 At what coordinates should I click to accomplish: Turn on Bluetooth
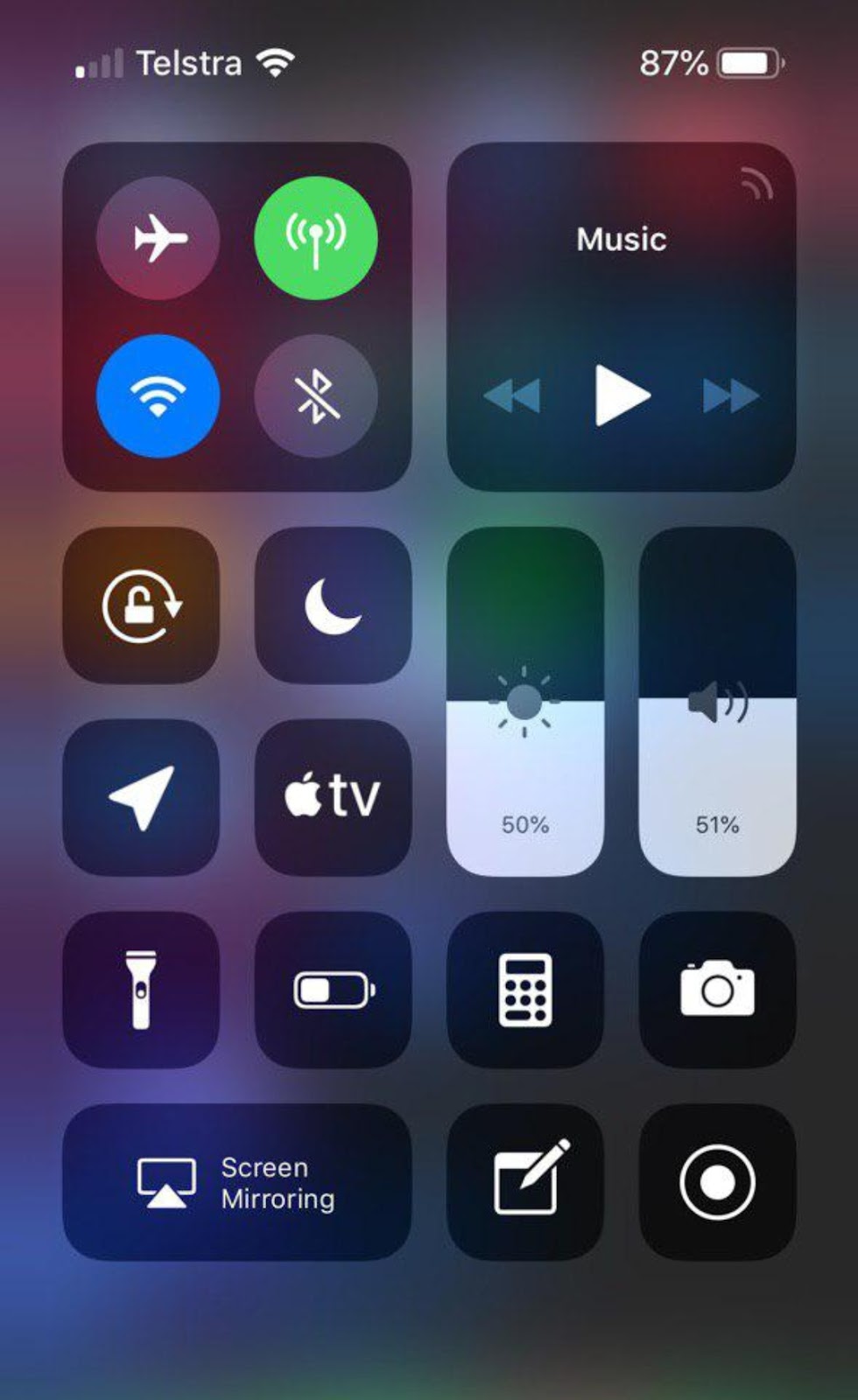coord(315,395)
